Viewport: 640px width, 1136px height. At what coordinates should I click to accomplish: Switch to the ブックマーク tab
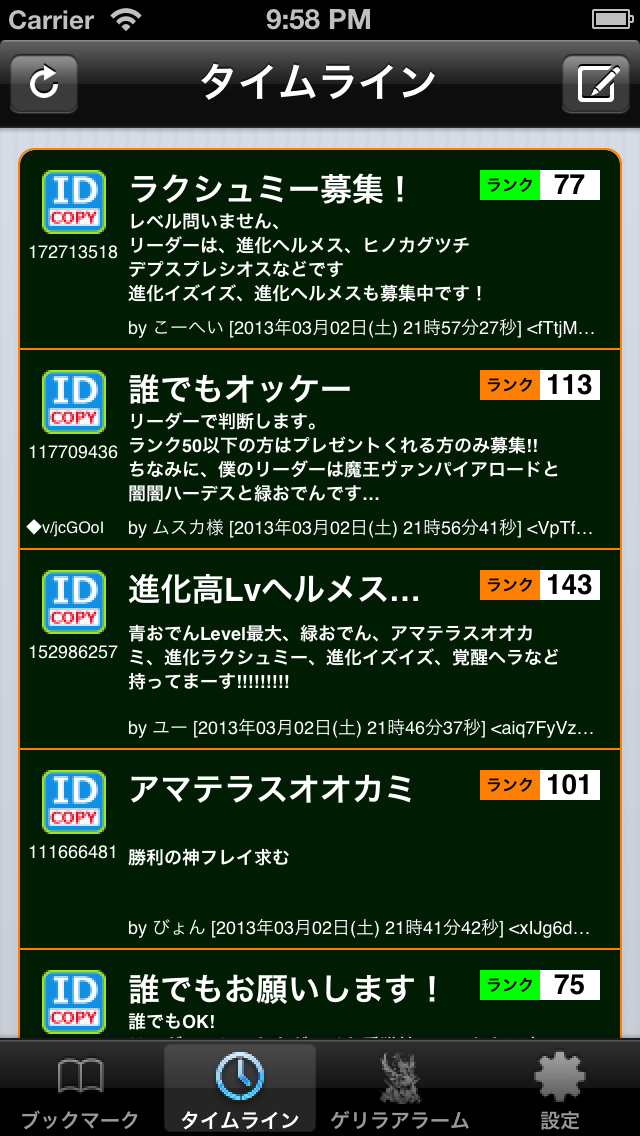pyautogui.click(x=80, y=1091)
